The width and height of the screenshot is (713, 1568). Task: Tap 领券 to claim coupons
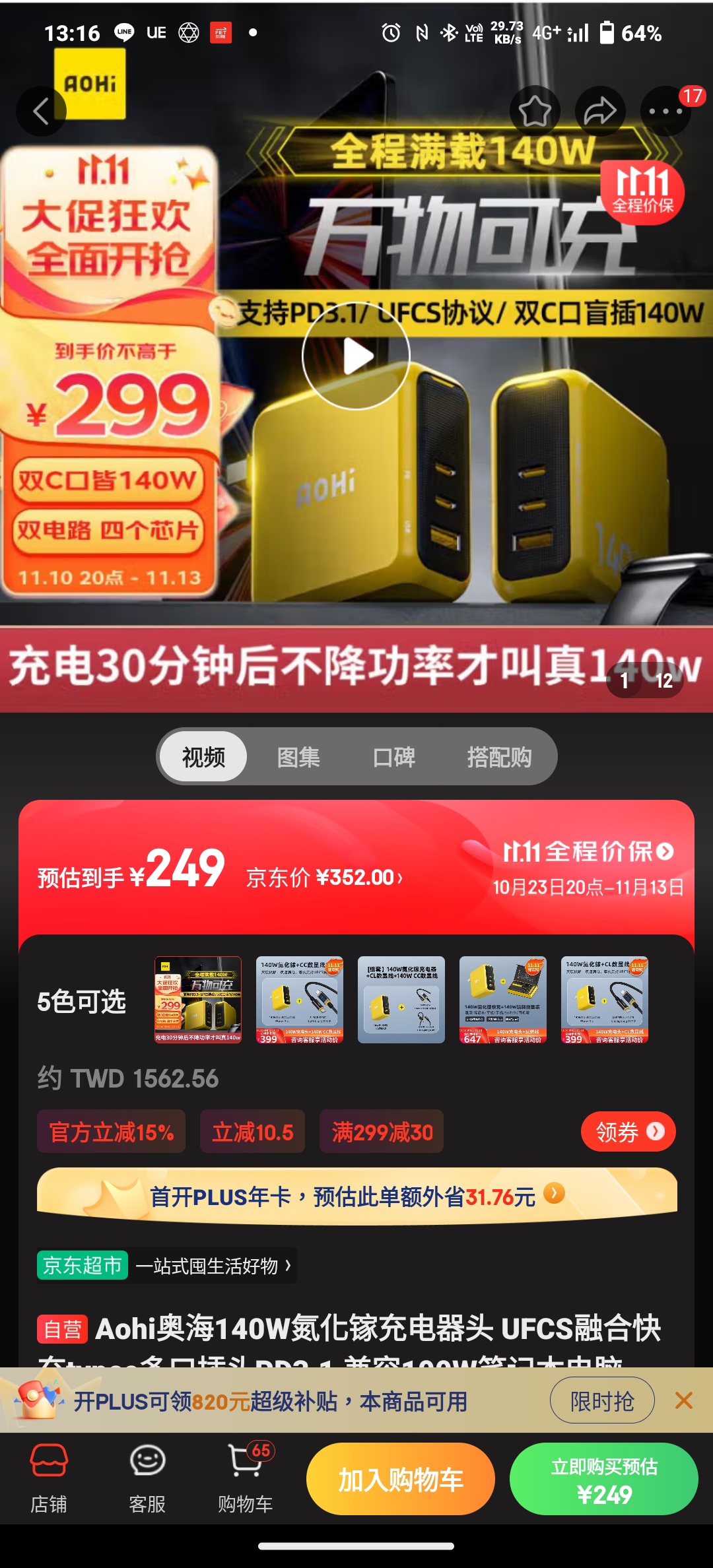628,1132
